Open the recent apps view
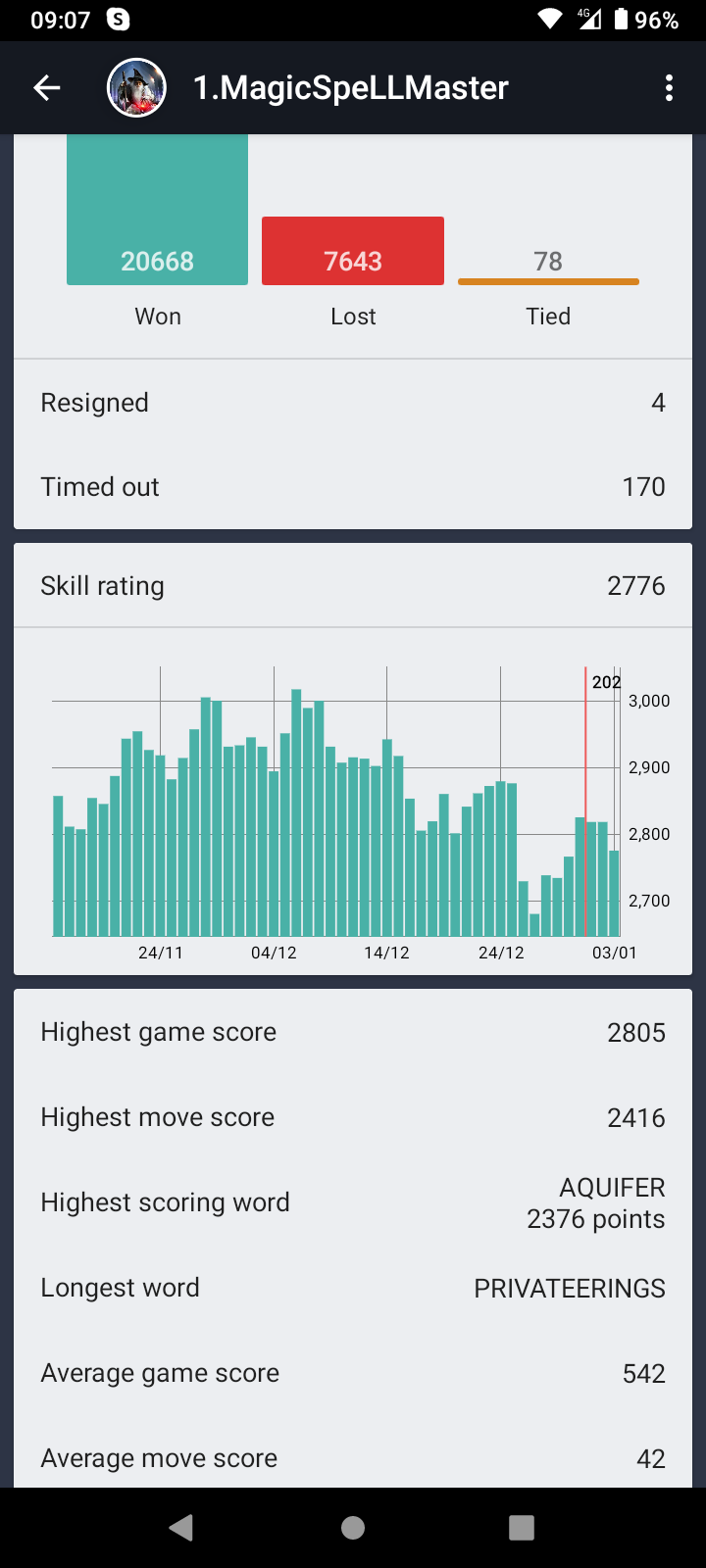 coord(522,1527)
